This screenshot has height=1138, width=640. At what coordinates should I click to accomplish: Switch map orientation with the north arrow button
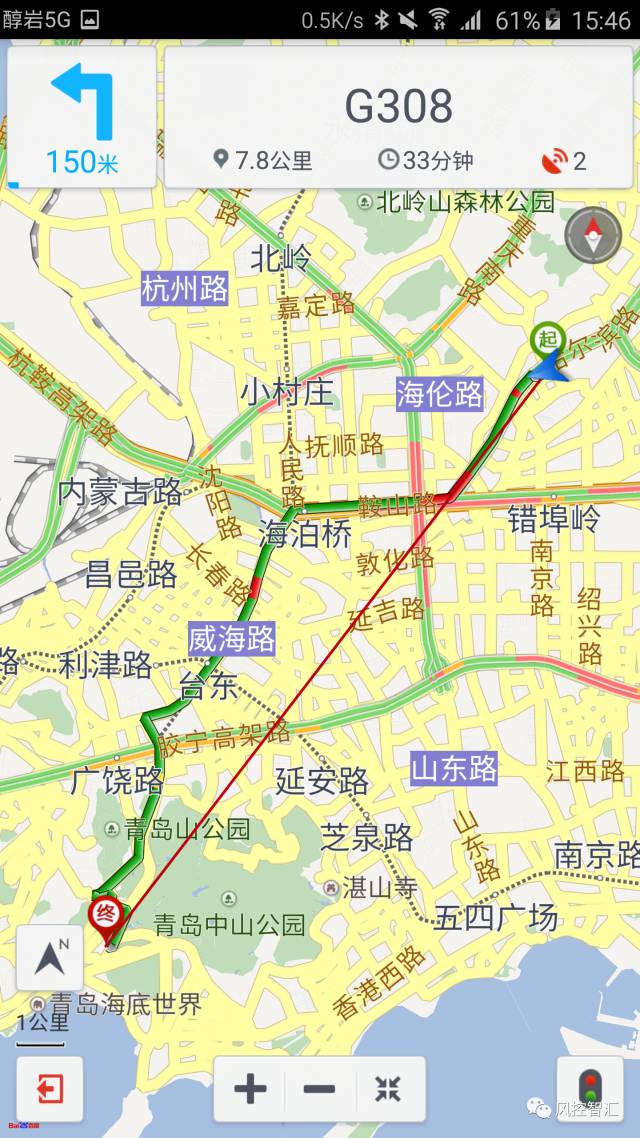click(x=49, y=957)
